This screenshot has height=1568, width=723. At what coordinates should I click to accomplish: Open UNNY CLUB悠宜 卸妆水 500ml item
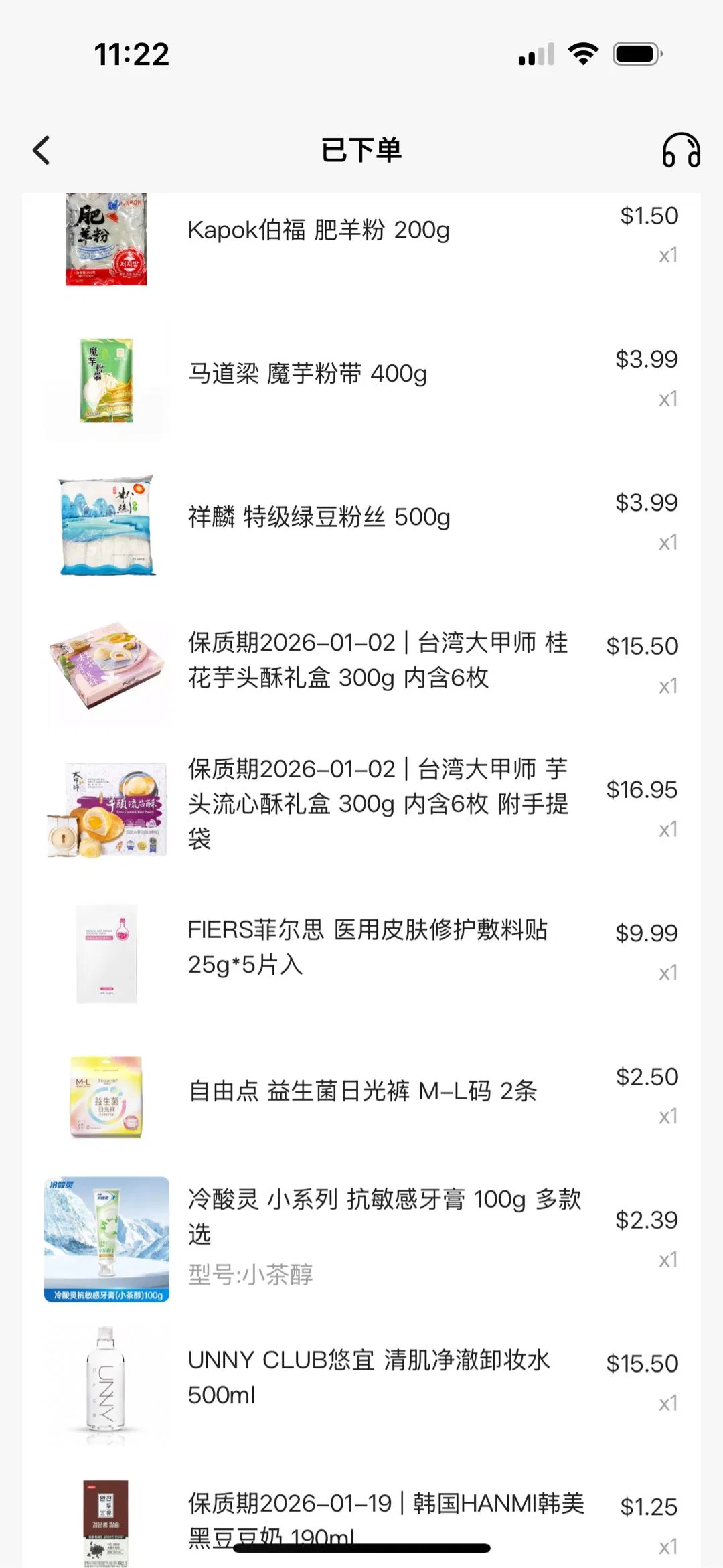click(x=369, y=1377)
